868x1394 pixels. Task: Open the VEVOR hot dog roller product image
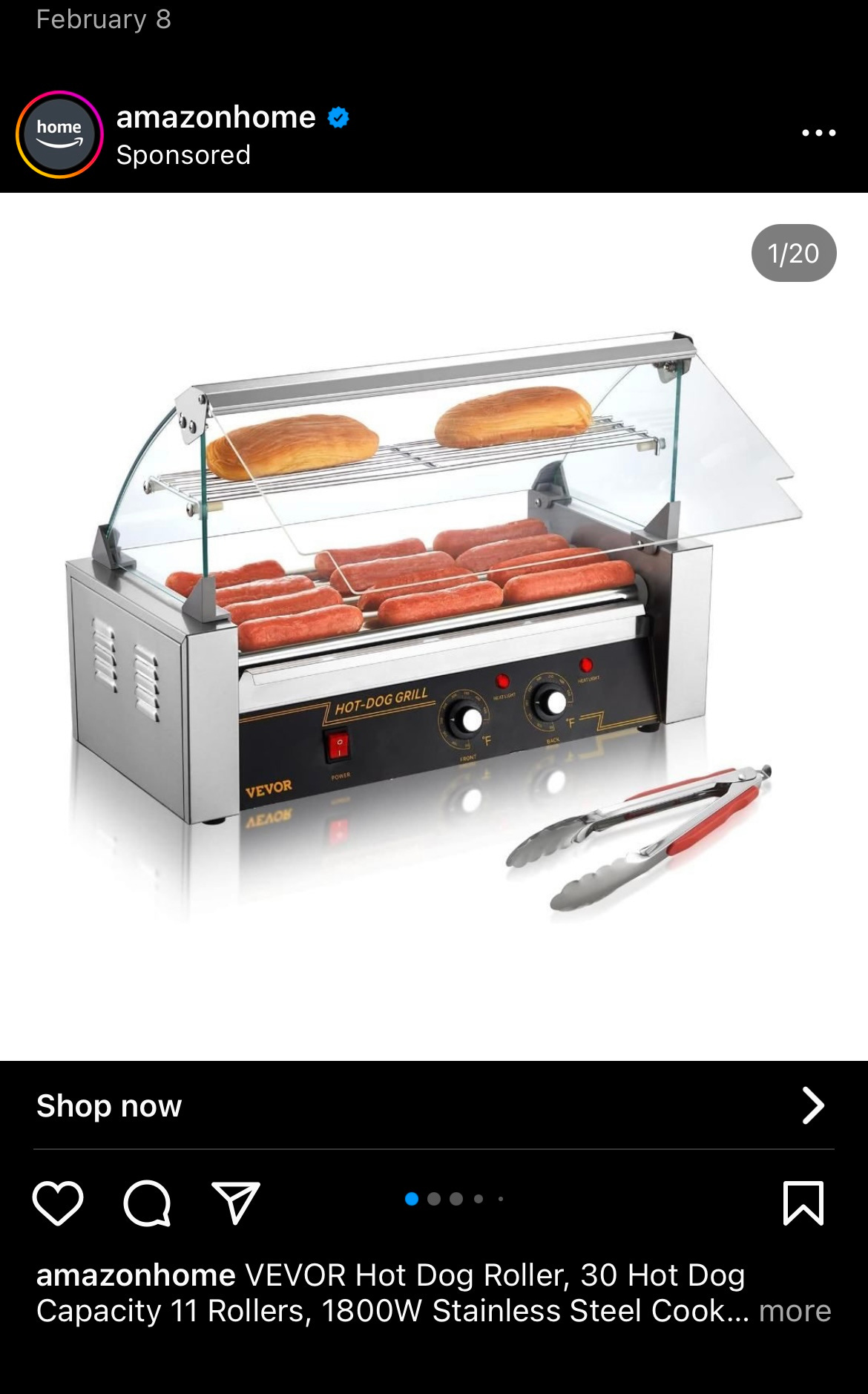click(x=434, y=627)
